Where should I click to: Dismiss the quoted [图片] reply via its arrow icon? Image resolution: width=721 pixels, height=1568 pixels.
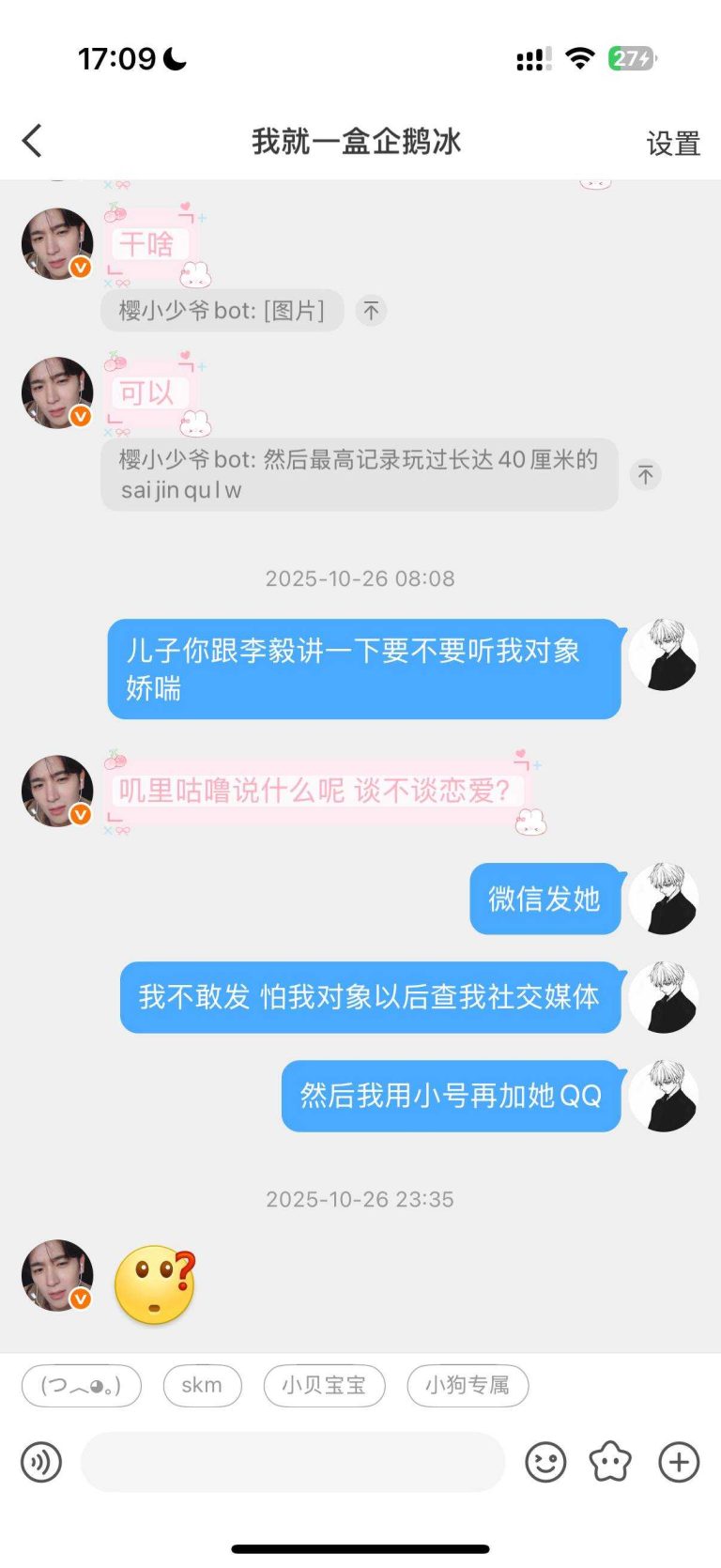[x=372, y=310]
